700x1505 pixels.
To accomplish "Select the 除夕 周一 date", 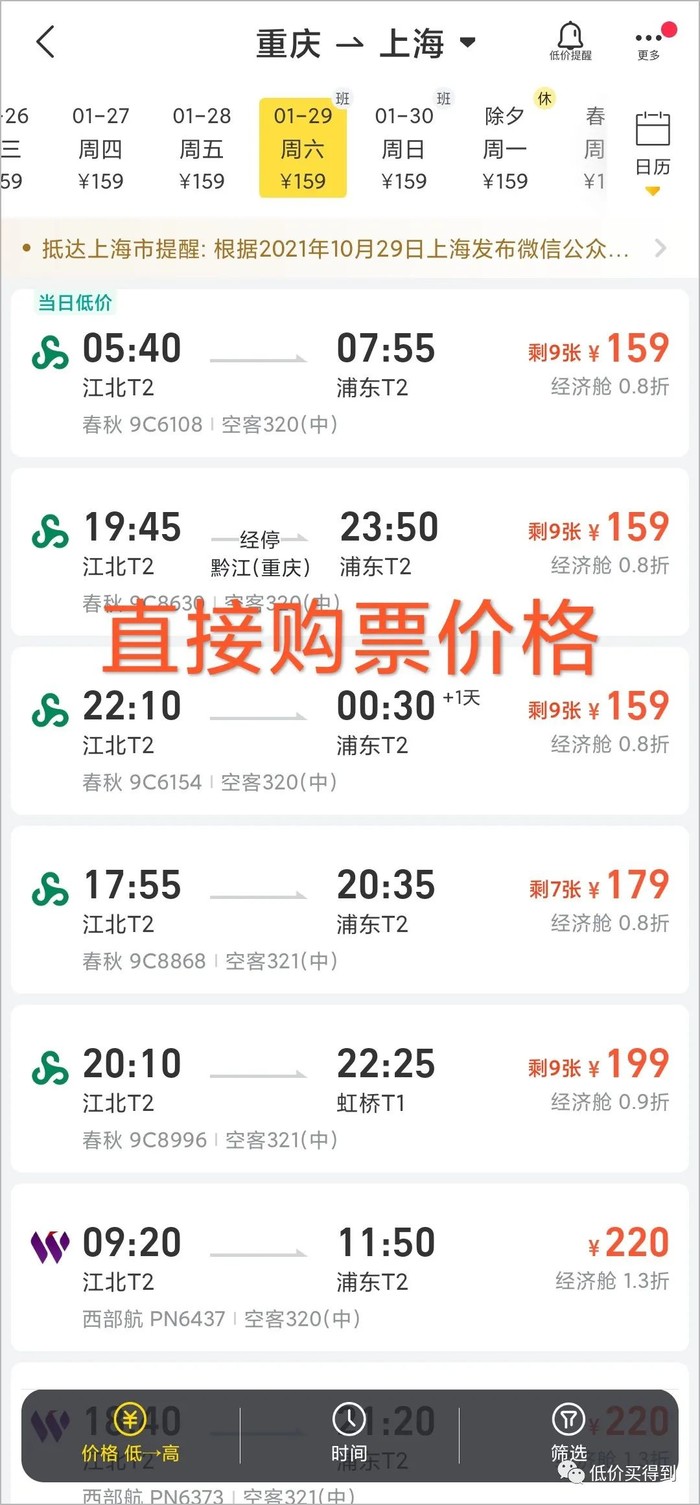I will pyautogui.click(x=505, y=148).
